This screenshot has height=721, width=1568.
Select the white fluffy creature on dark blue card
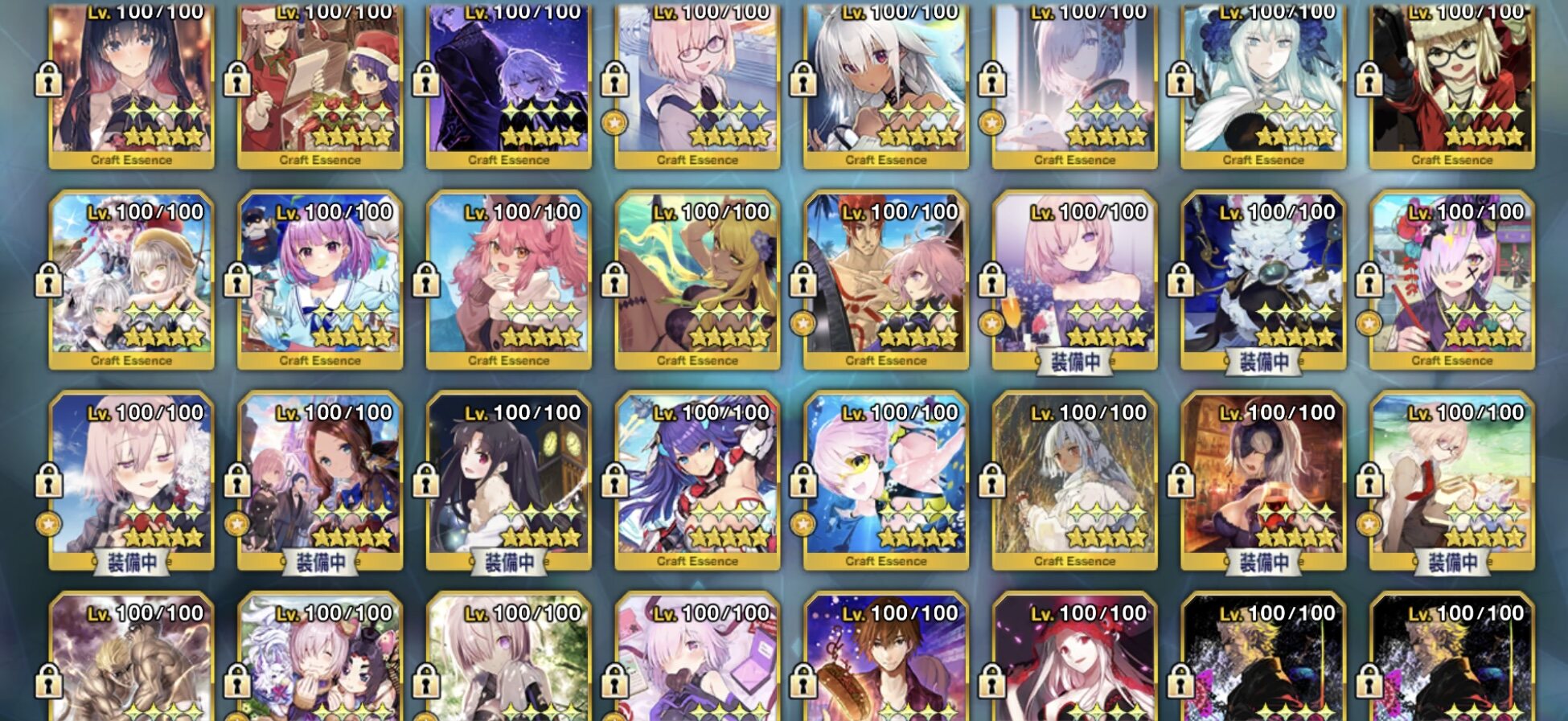(x=1263, y=280)
